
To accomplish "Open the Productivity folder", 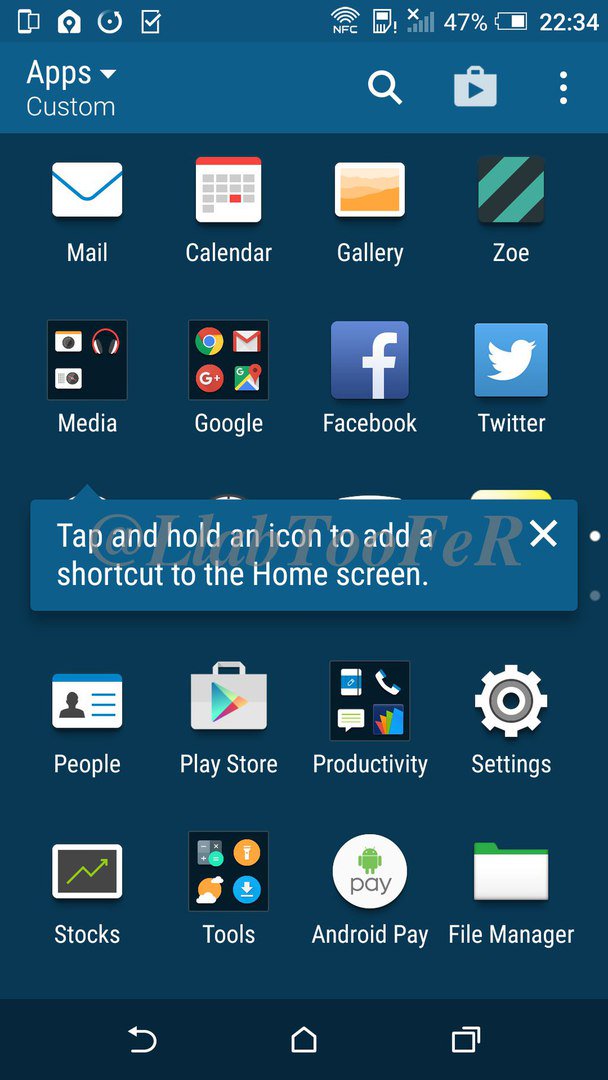I will (x=370, y=702).
